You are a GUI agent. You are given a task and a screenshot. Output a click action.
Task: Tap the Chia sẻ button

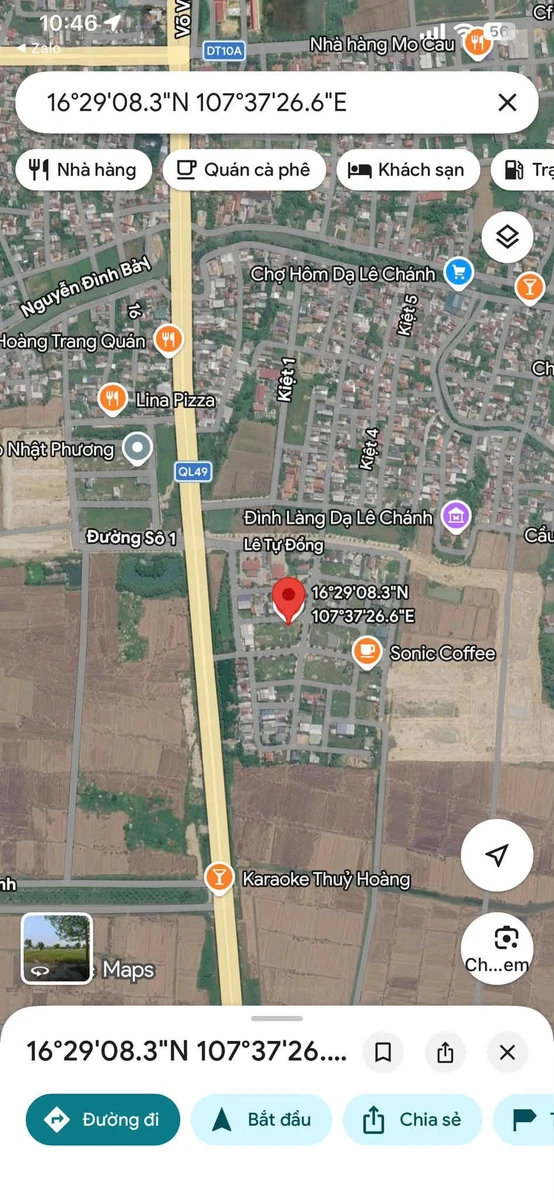pyautogui.click(x=412, y=1119)
